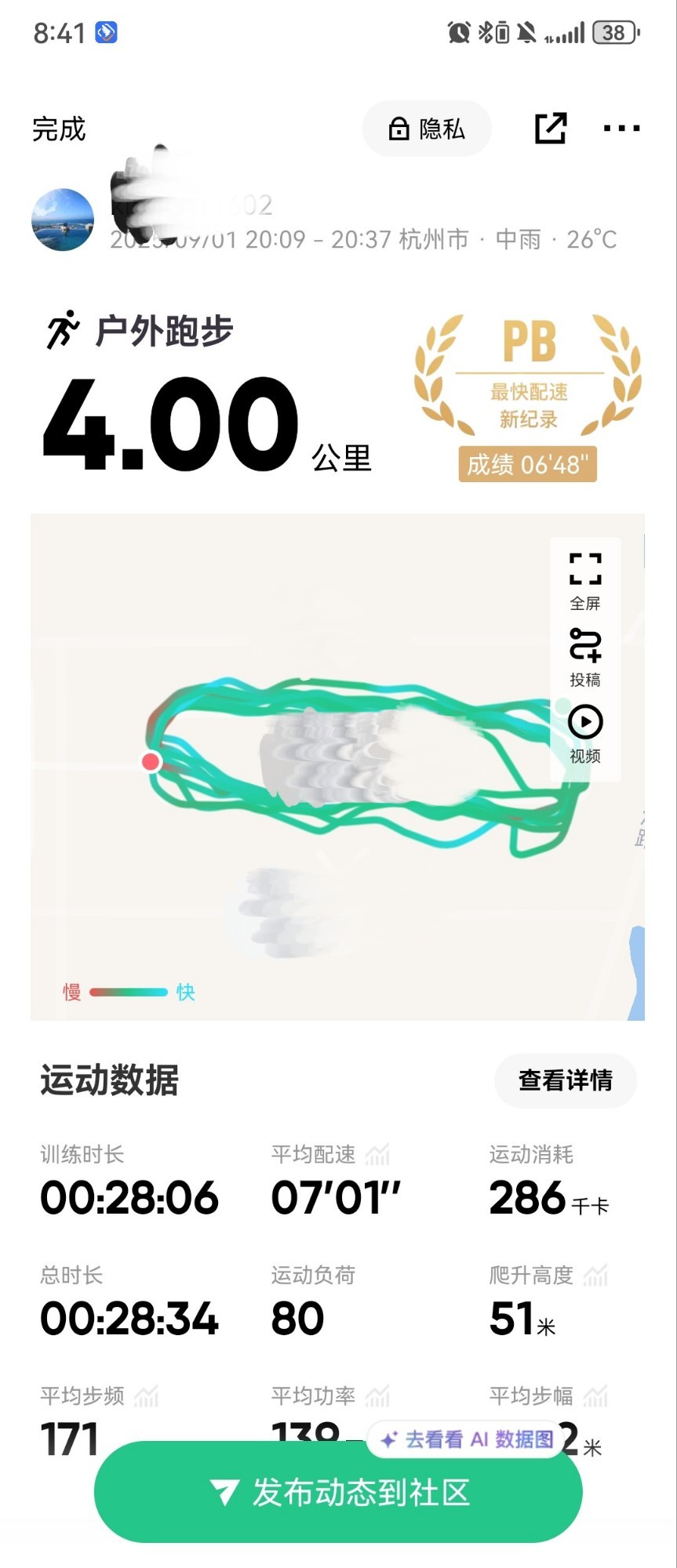Open the 爬升高度 chart icon
This screenshot has height=1568, width=677.
tap(595, 1275)
